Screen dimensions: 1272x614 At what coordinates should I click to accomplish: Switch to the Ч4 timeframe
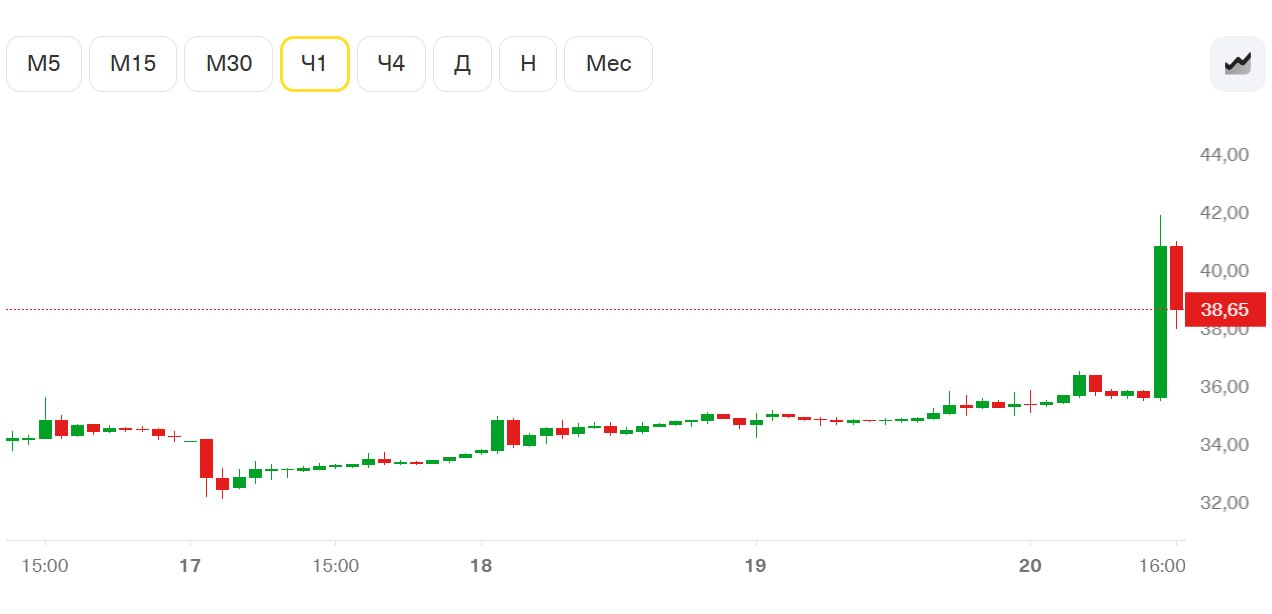391,64
